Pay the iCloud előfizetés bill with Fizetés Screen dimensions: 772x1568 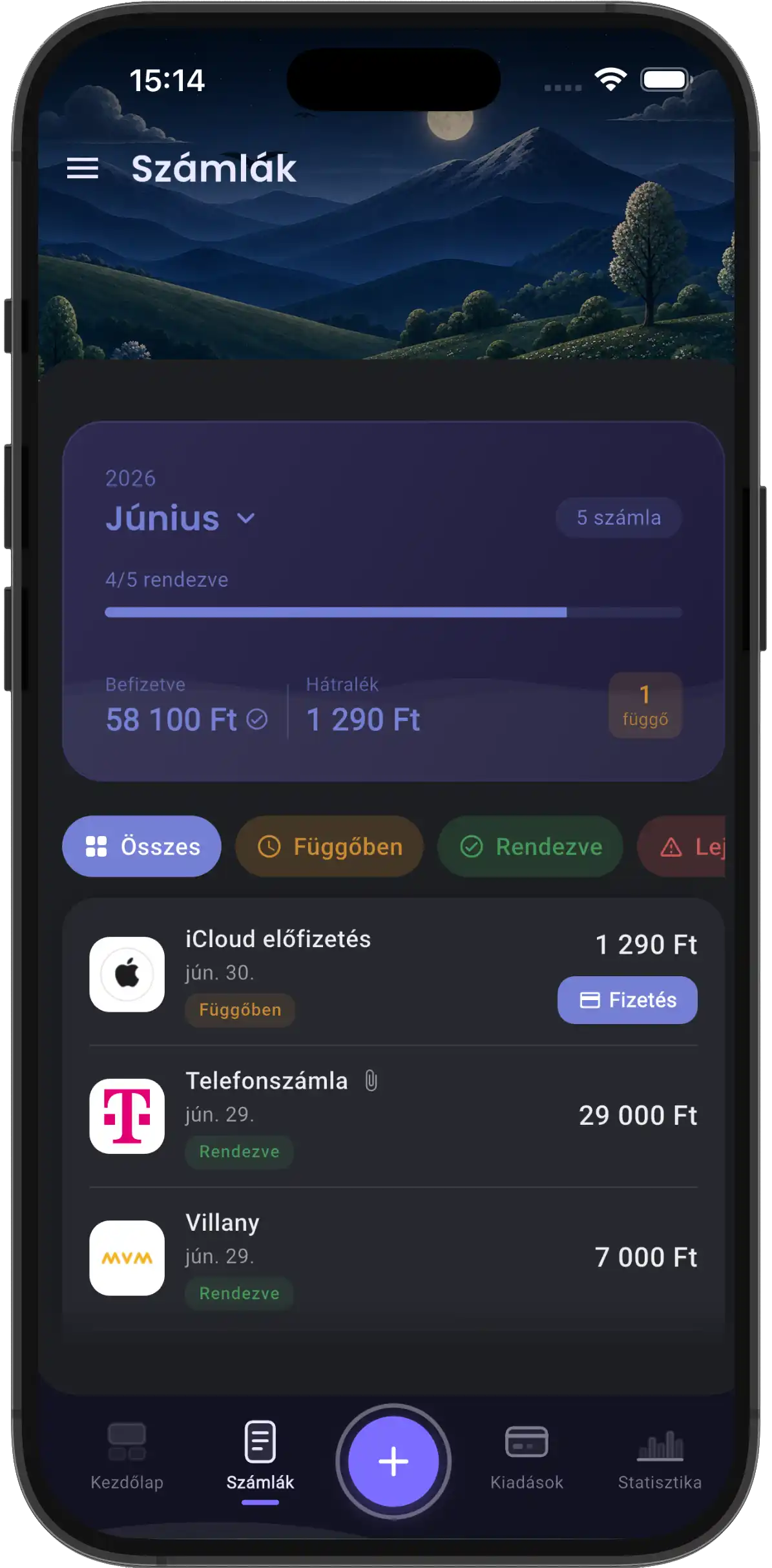tap(627, 1000)
